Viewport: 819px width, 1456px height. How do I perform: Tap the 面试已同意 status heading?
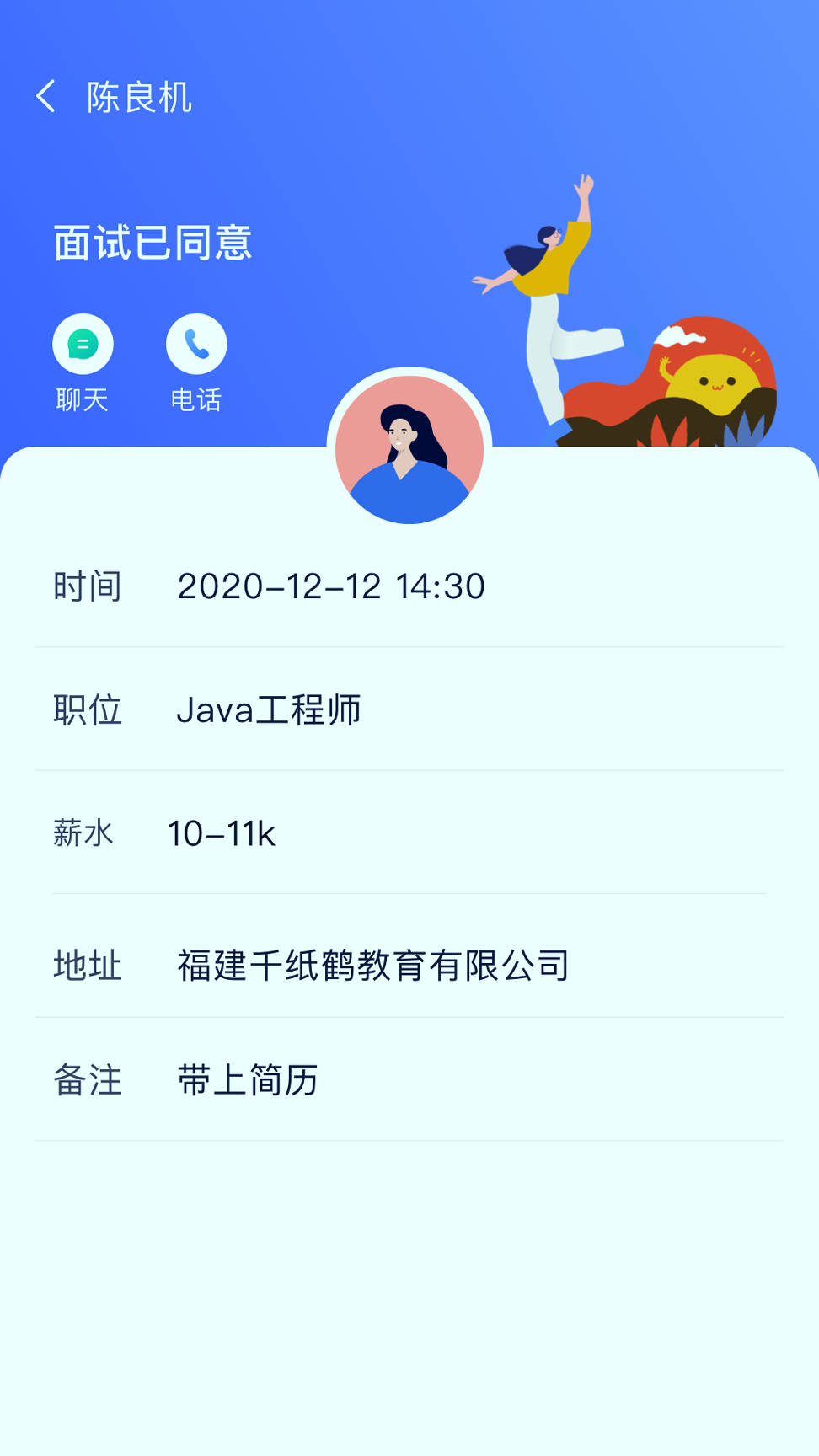pyautogui.click(x=154, y=242)
